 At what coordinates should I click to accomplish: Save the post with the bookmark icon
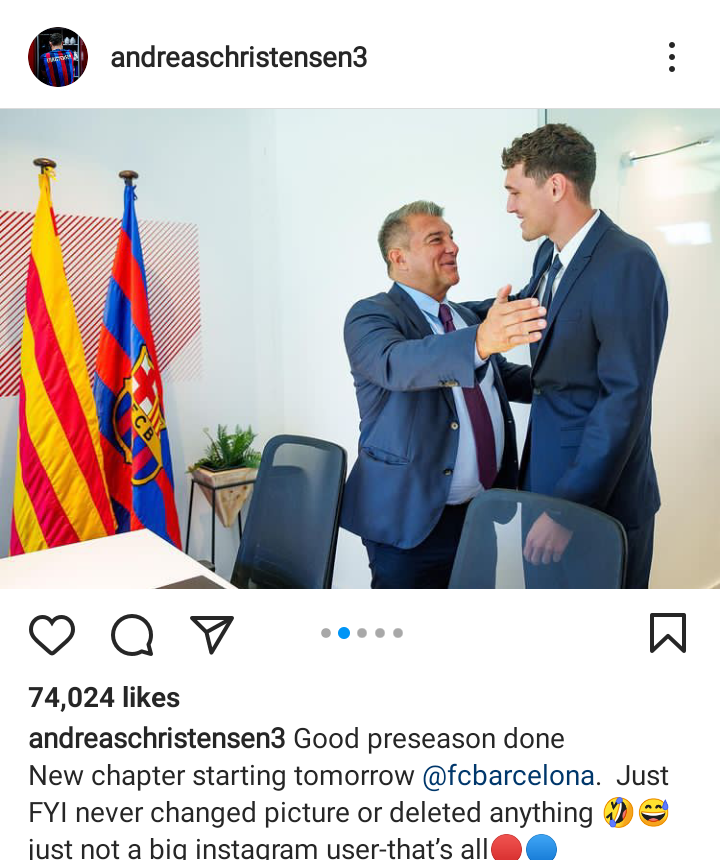click(x=667, y=633)
